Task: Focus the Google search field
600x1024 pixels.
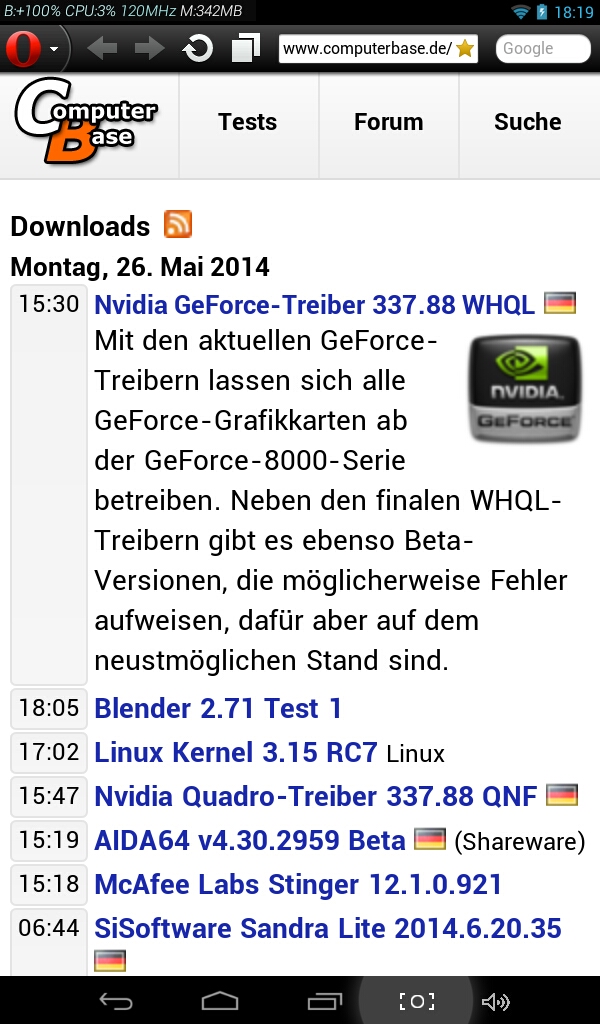Action: click(543, 49)
